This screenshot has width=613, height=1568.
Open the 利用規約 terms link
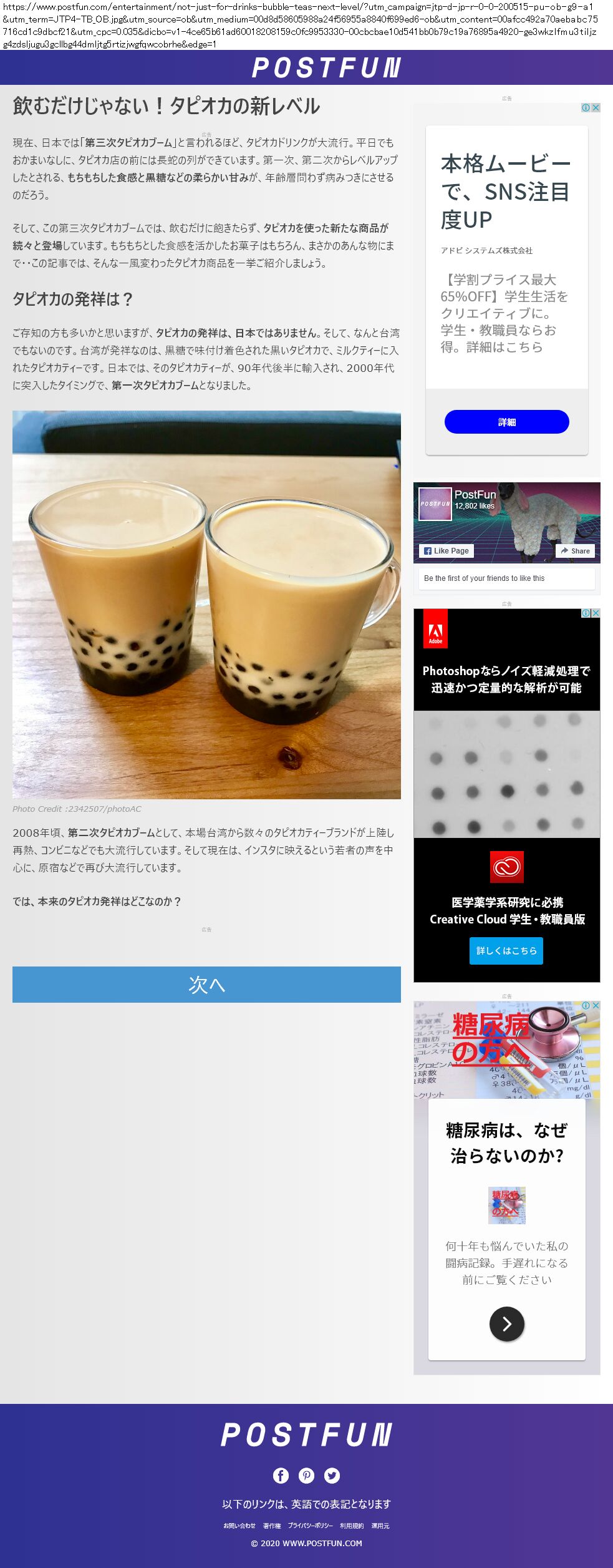352,1526
